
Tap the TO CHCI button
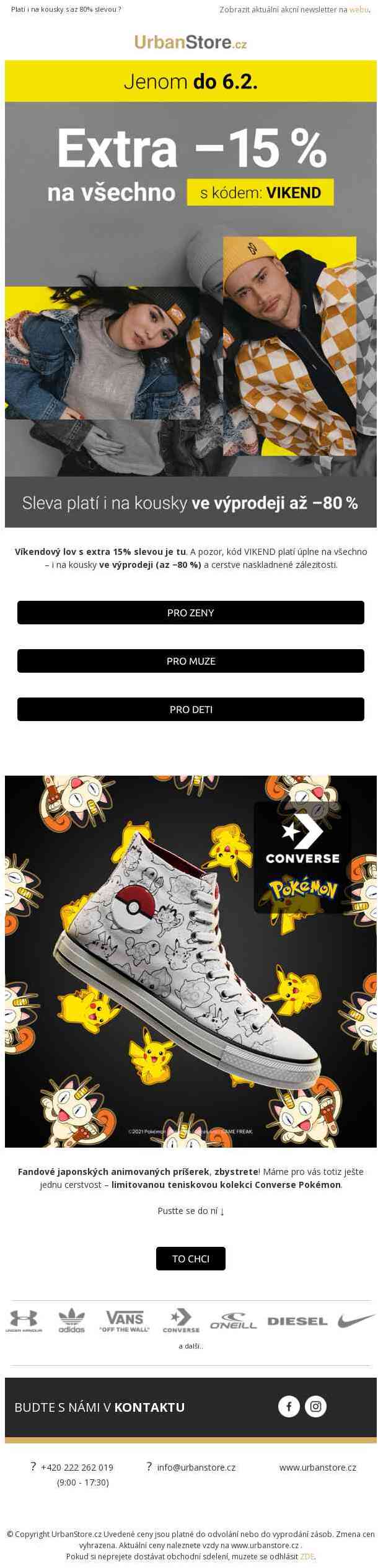(190, 1259)
